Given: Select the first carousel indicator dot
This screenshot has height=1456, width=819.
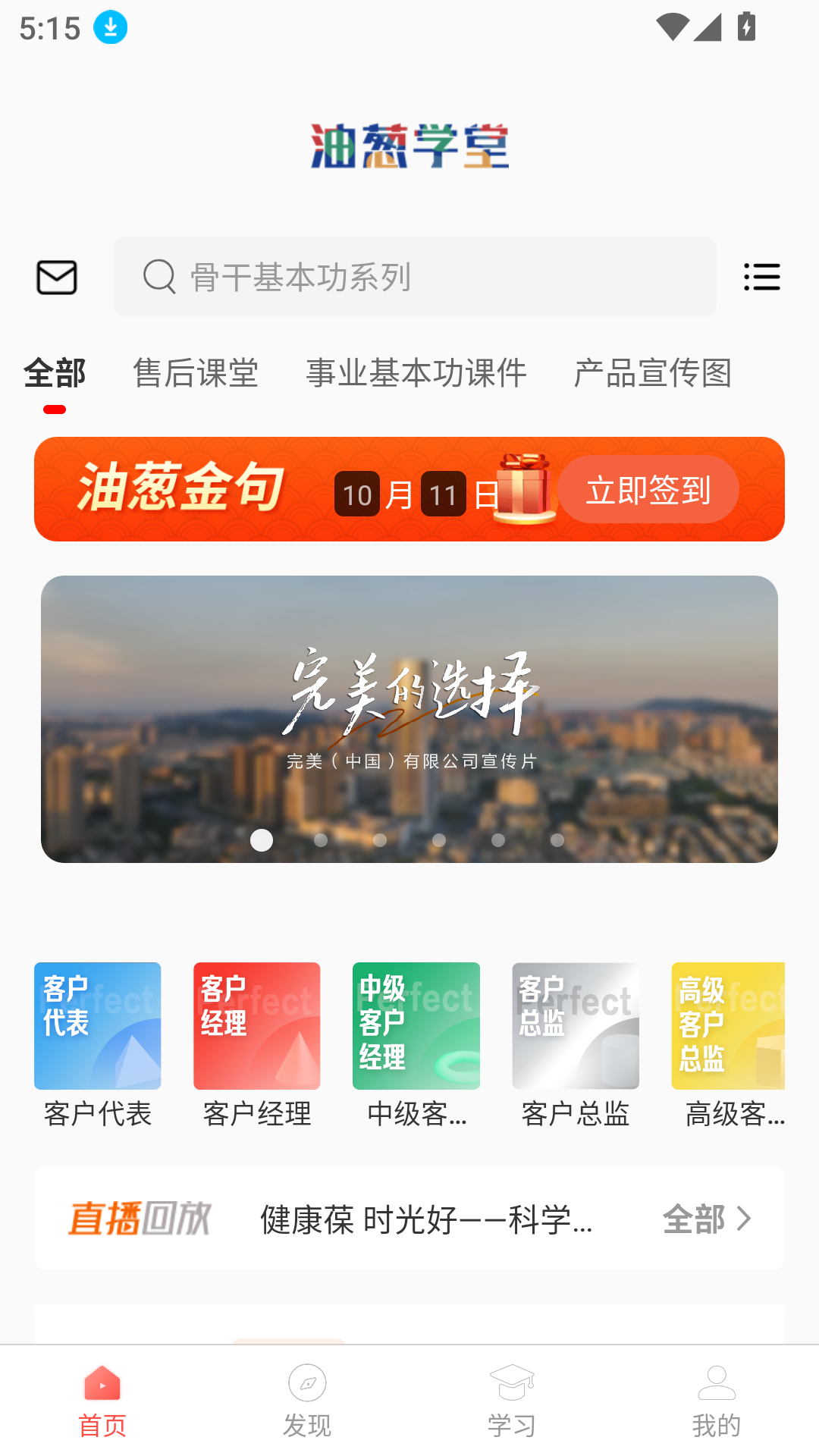Looking at the screenshot, I should tap(262, 841).
